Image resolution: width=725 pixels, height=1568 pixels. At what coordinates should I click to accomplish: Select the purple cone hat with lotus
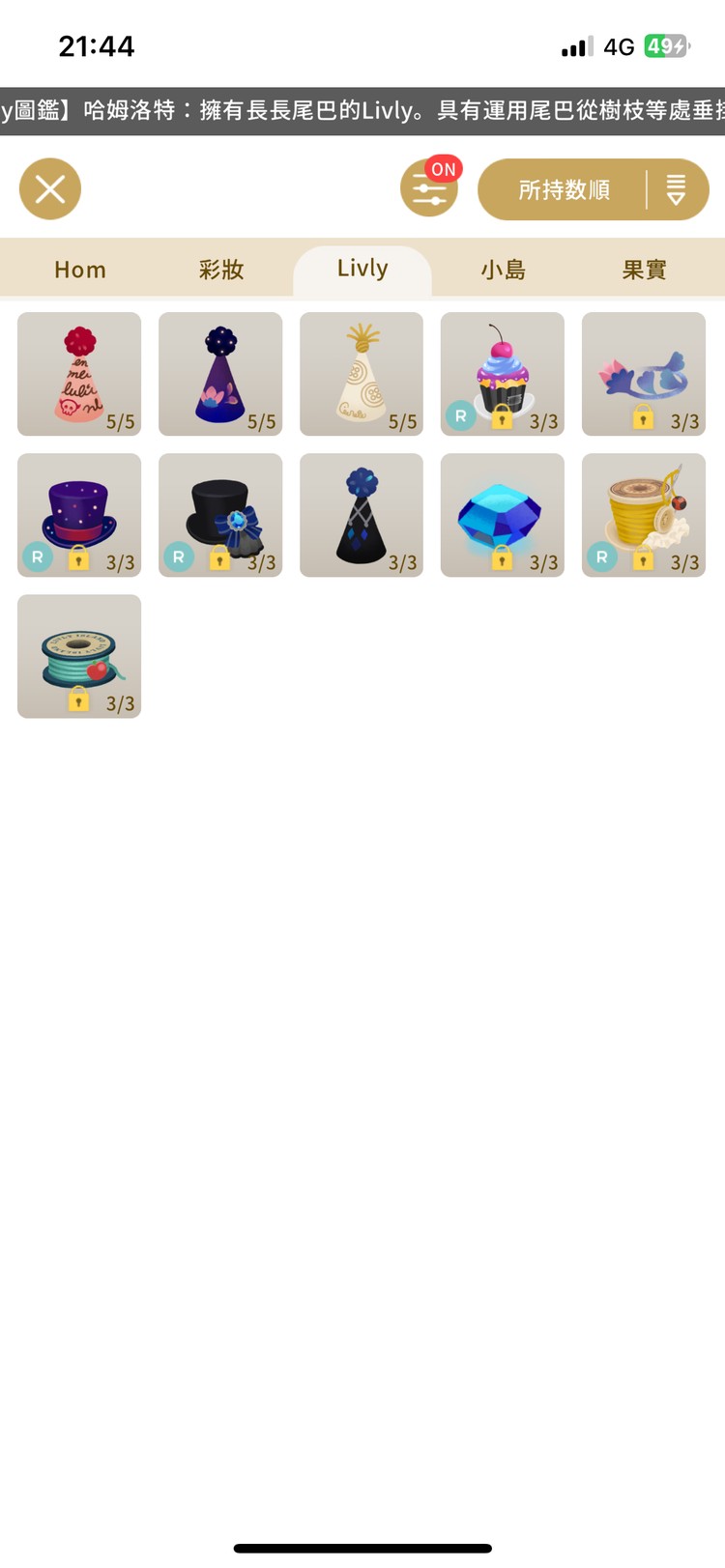[220, 374]
